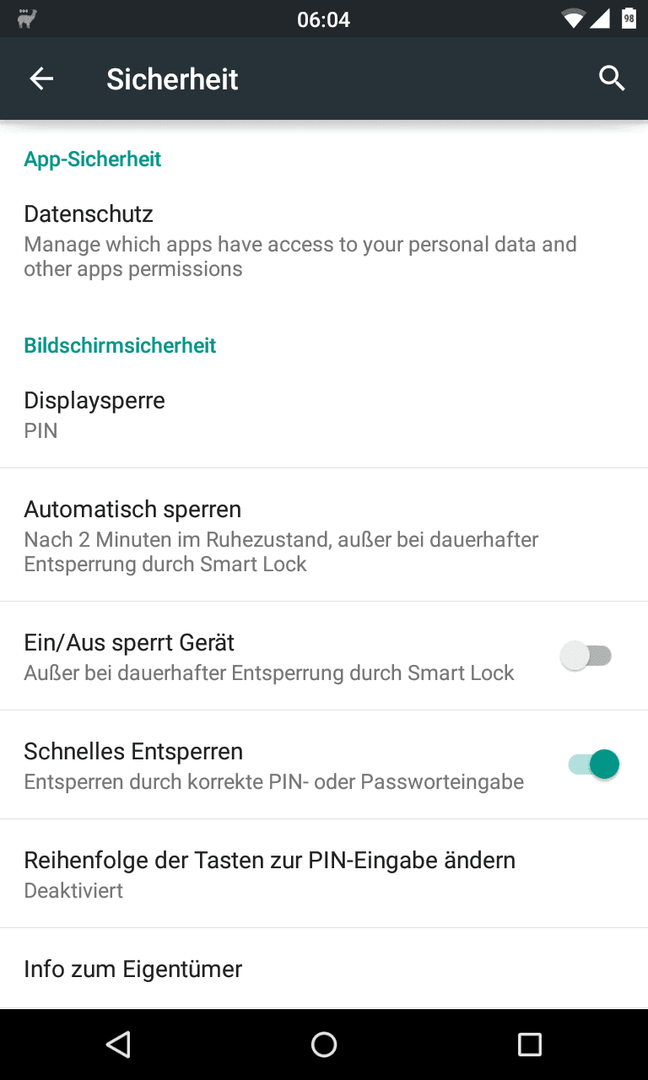Open recent apps from navigation bar

tap(530, 1044)
